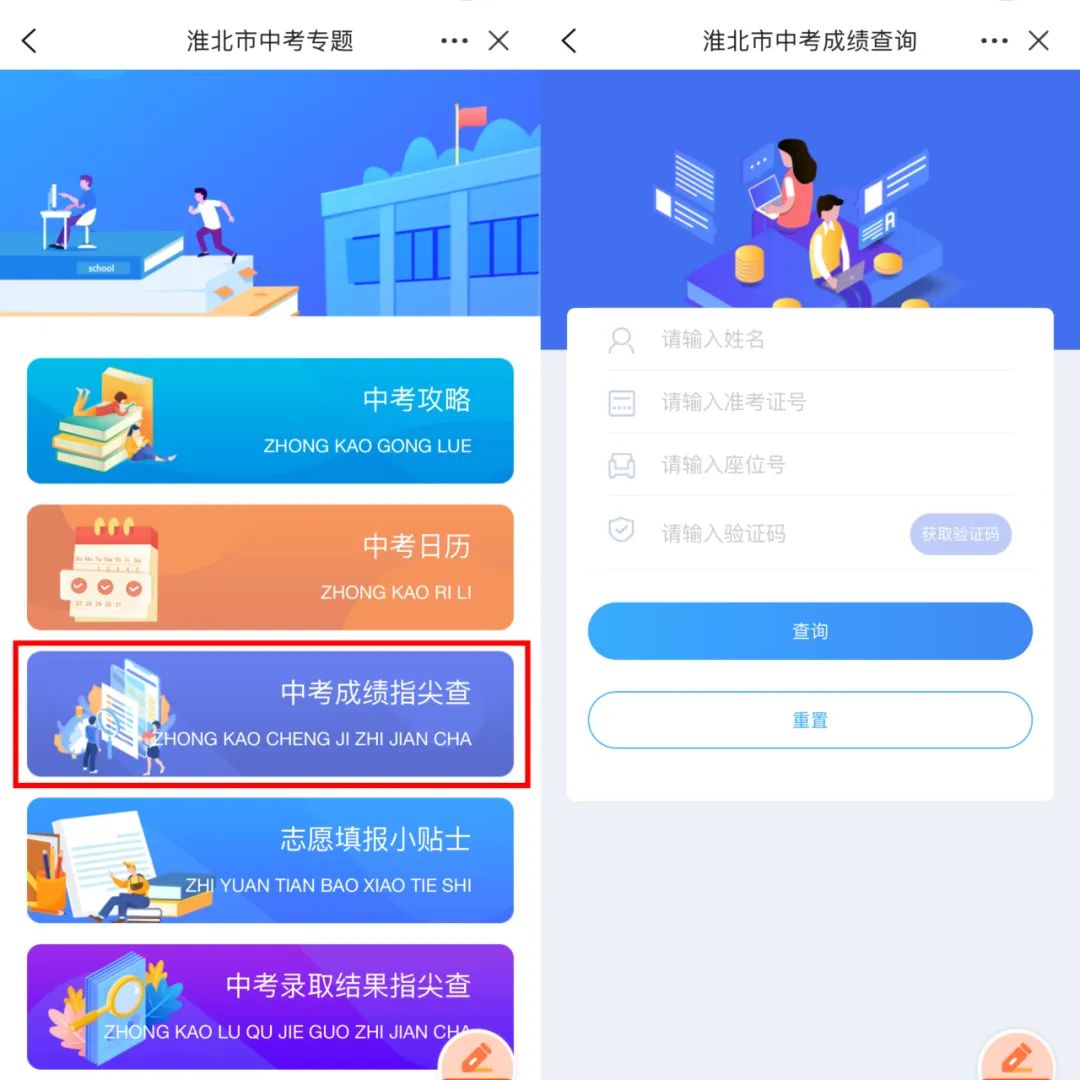Image resolution: width=1080 pixels, height=1080 pixels.
Task: Open the overflow menu on 淮北市中考成绩查询
Action: tap(994, 41)
